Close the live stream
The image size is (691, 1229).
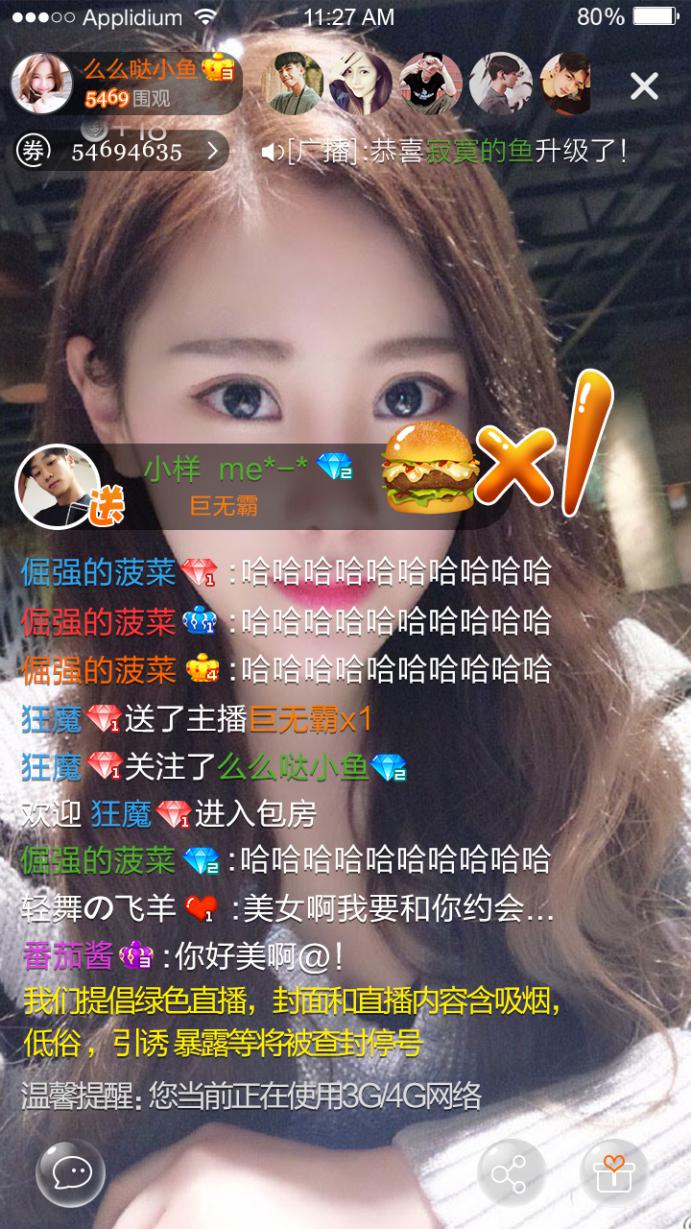(x=644, y=86)
